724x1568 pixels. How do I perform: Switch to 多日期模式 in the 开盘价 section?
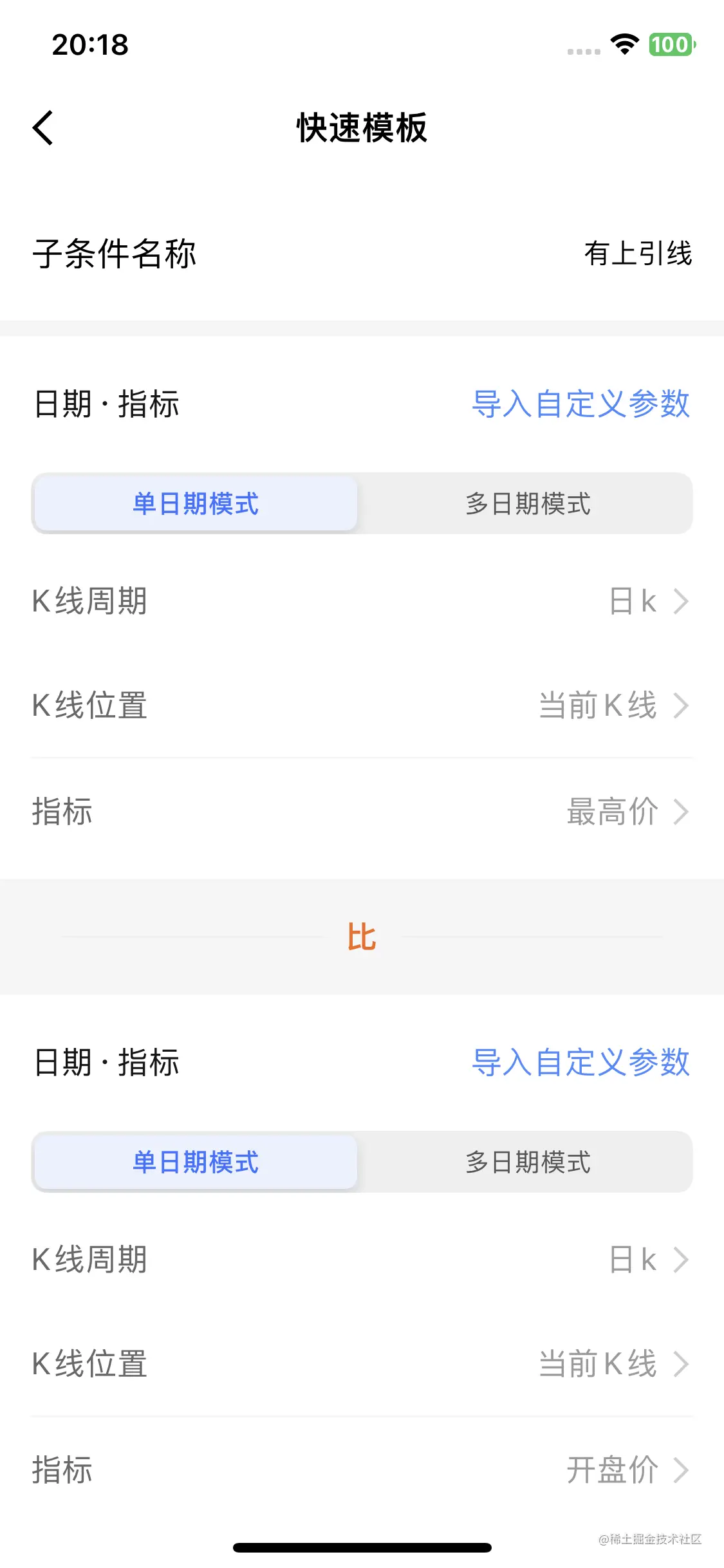coord(527,1162)
